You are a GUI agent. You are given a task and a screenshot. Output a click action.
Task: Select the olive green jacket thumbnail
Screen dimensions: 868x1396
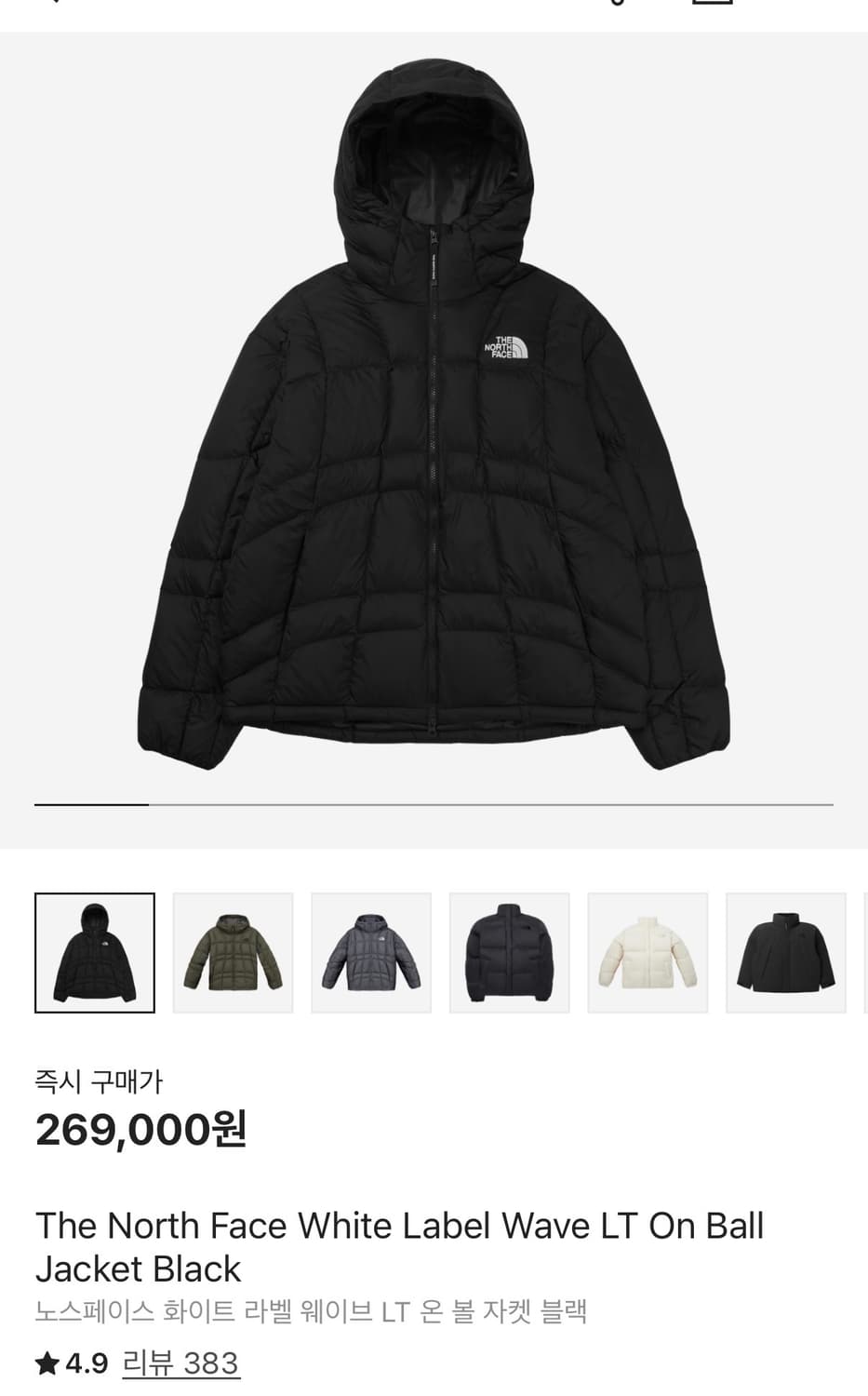click(233, 952)
